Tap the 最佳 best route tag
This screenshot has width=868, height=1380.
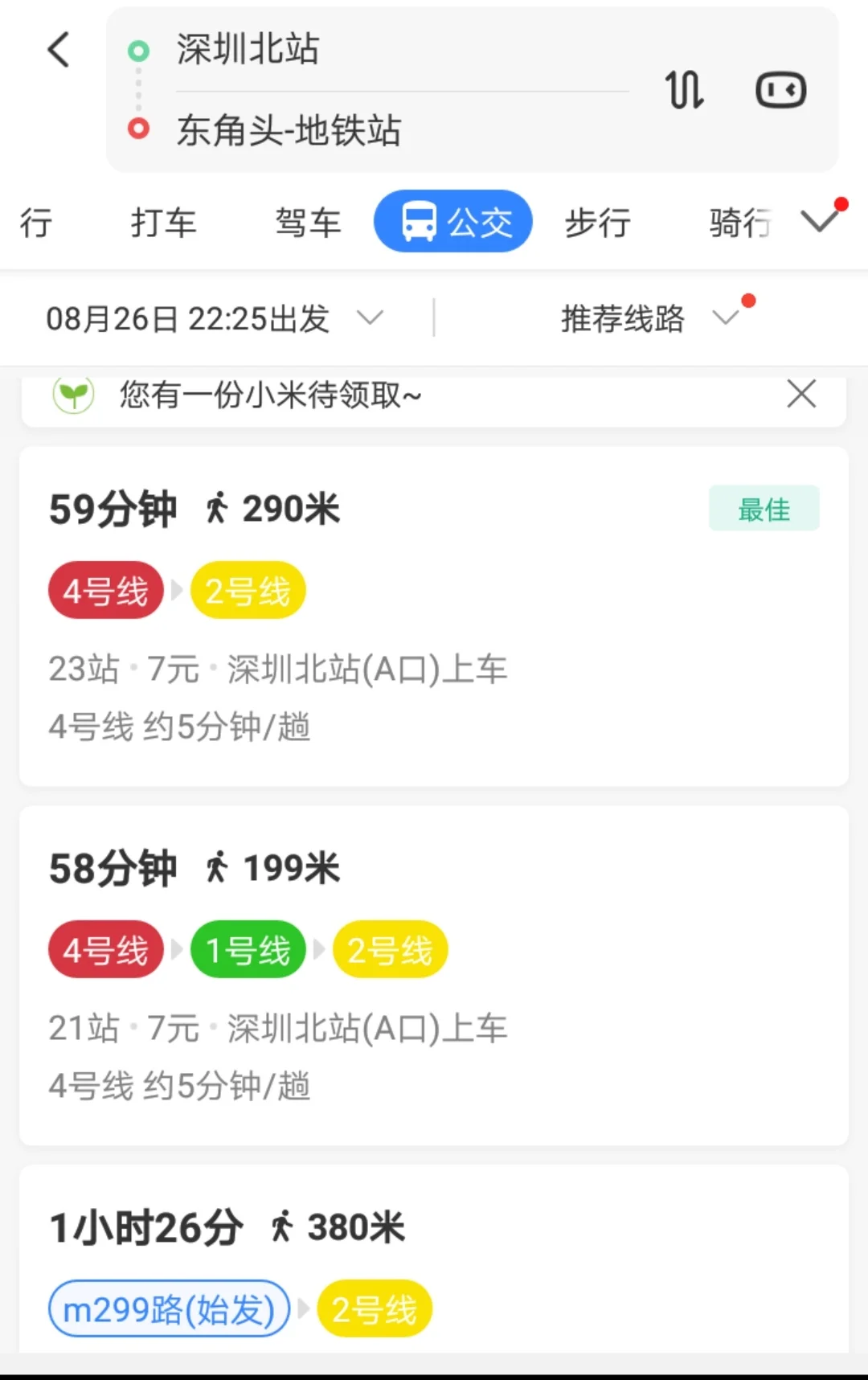(764, 508)
